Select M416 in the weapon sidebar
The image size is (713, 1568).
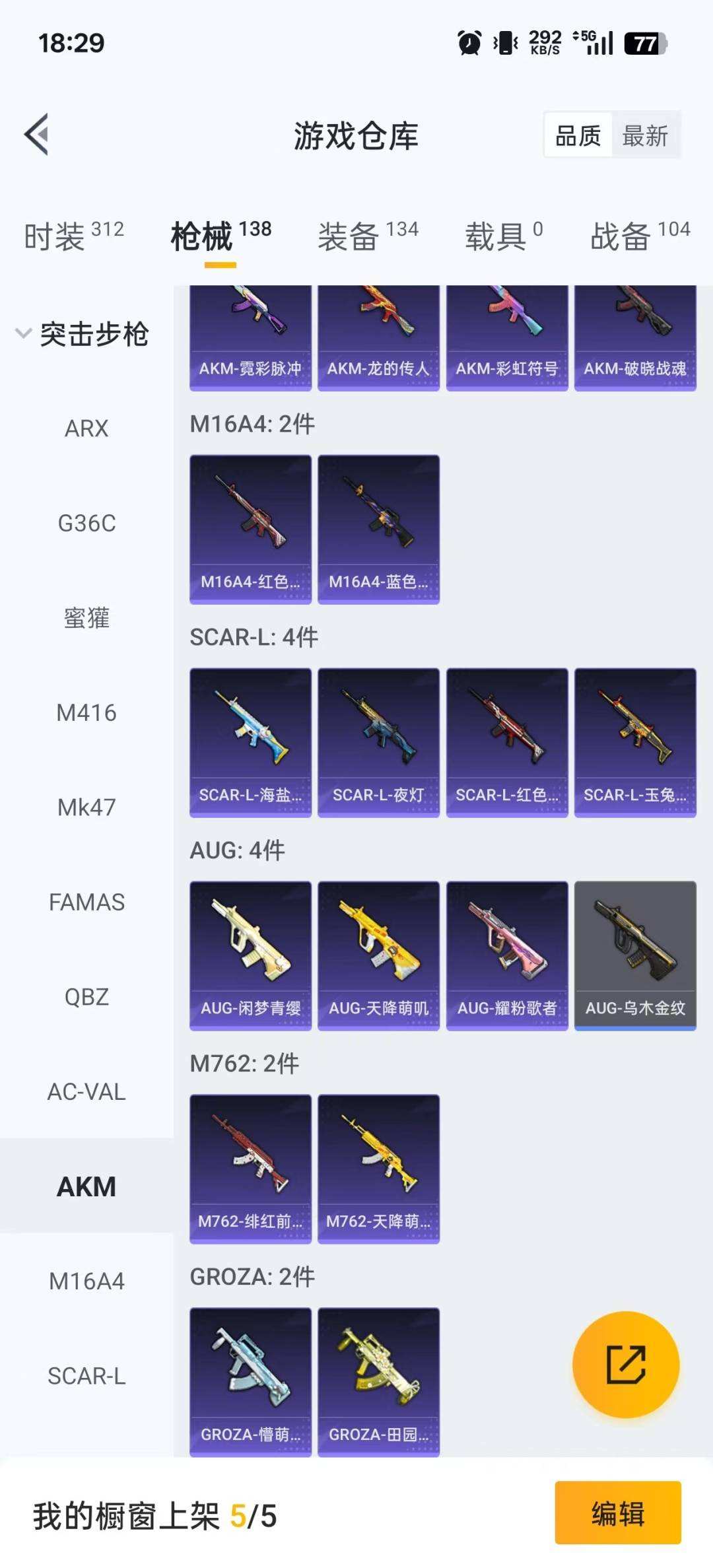point(86,713)
